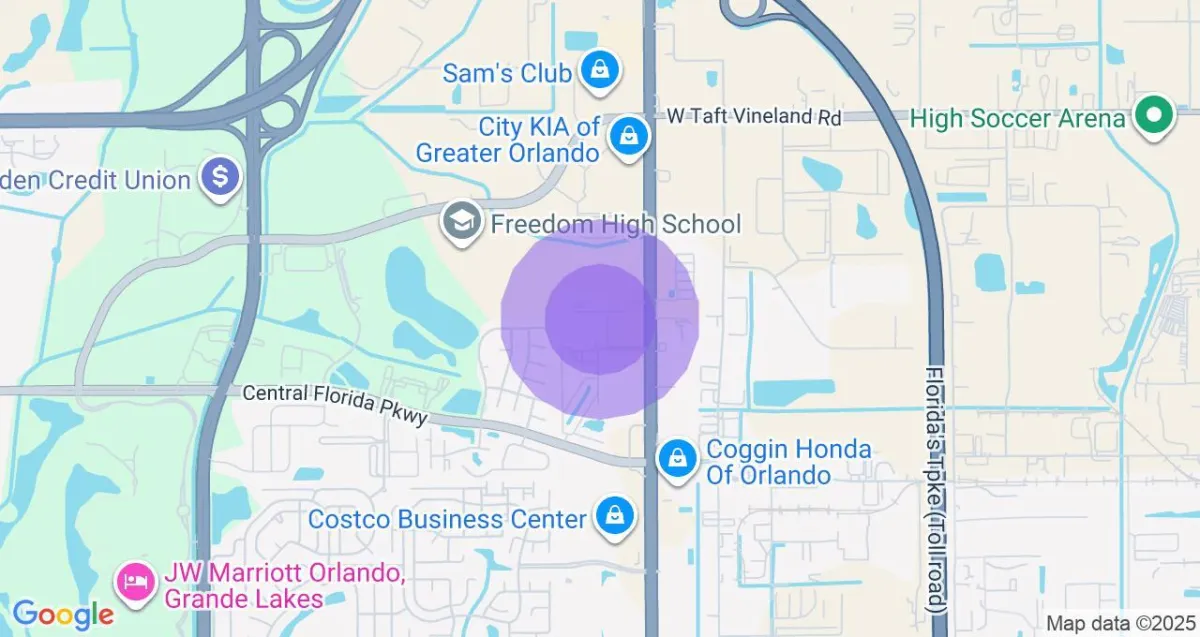Open the Costco Business Center marker
Image resolution: width=1200 pixels, height=637 pixels.
click(611, 517)
